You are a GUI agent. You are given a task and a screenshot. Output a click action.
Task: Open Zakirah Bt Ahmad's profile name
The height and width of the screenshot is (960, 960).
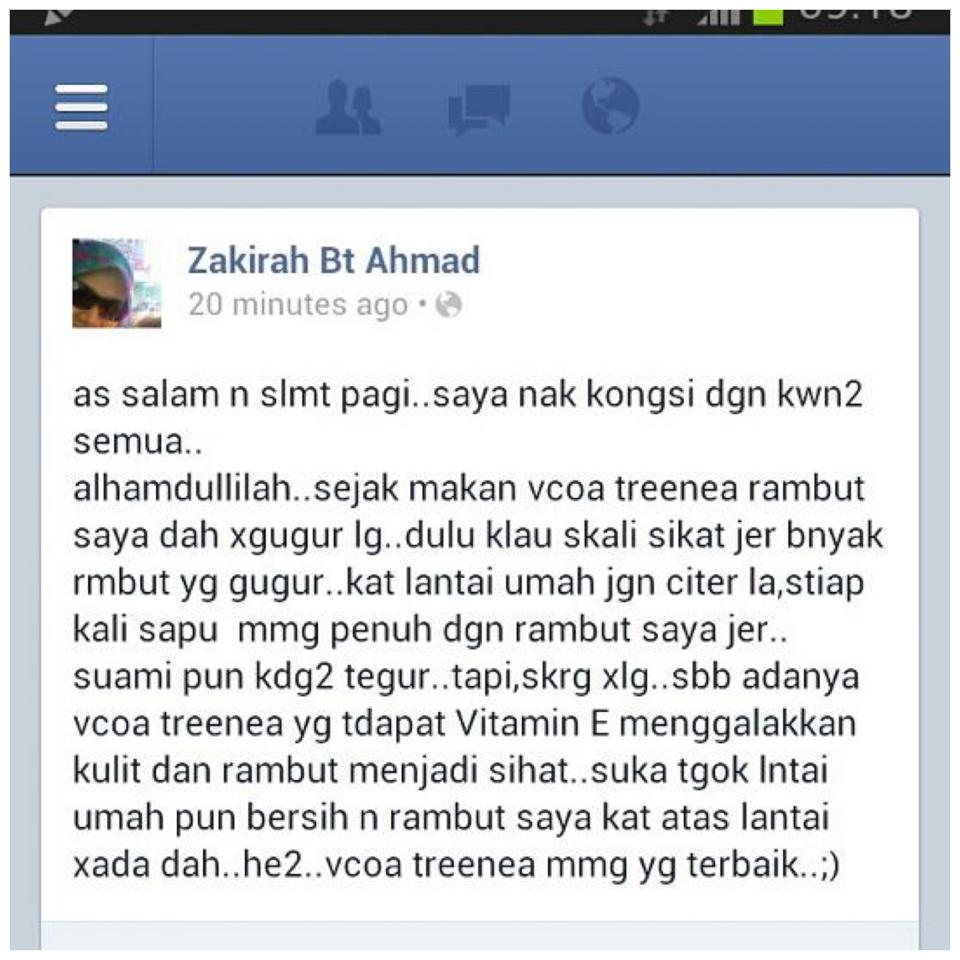(333, 261)
